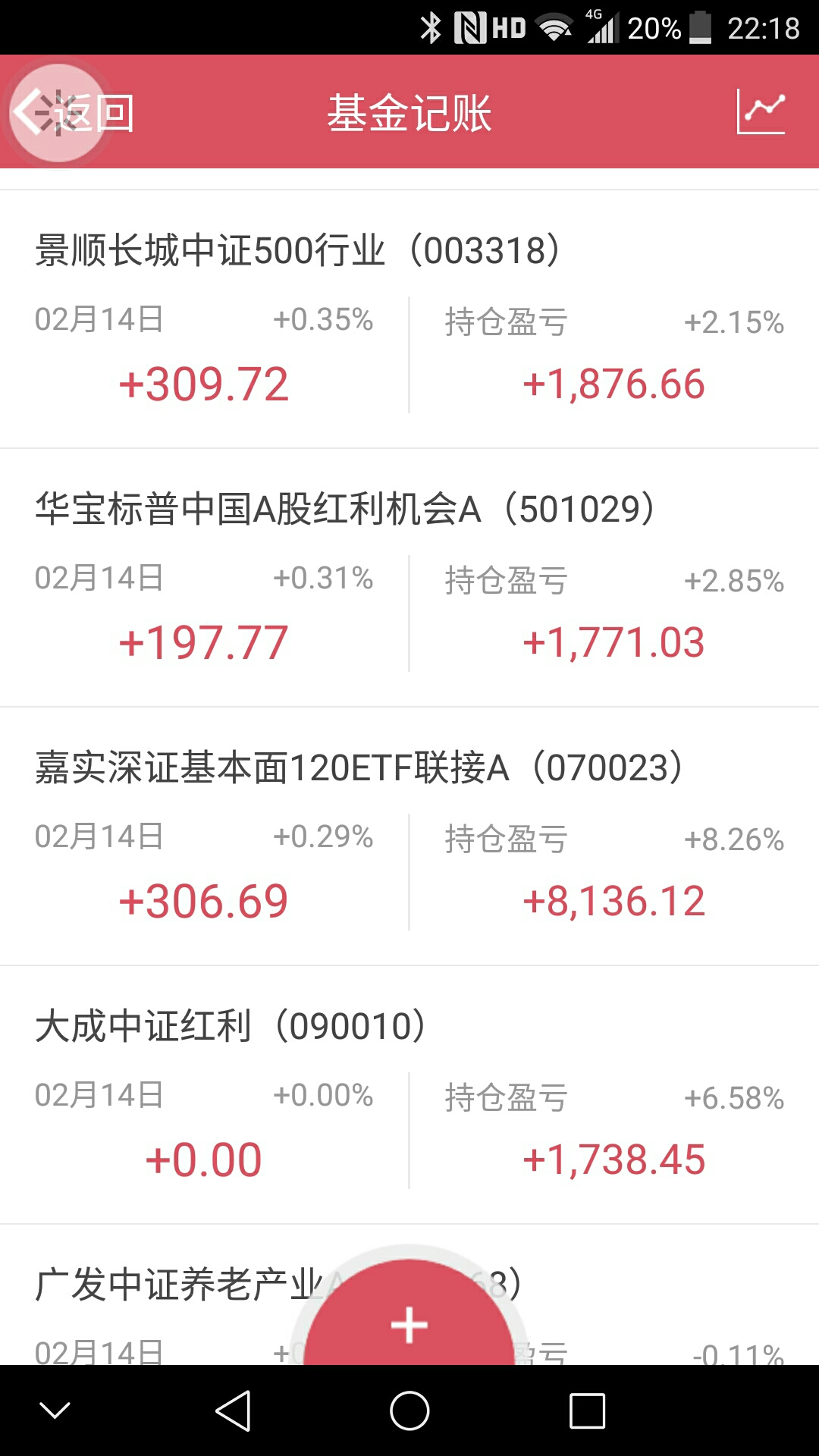Go back with the 返回 button
This screenshot has height=1456, width=819.
[74, 113]
